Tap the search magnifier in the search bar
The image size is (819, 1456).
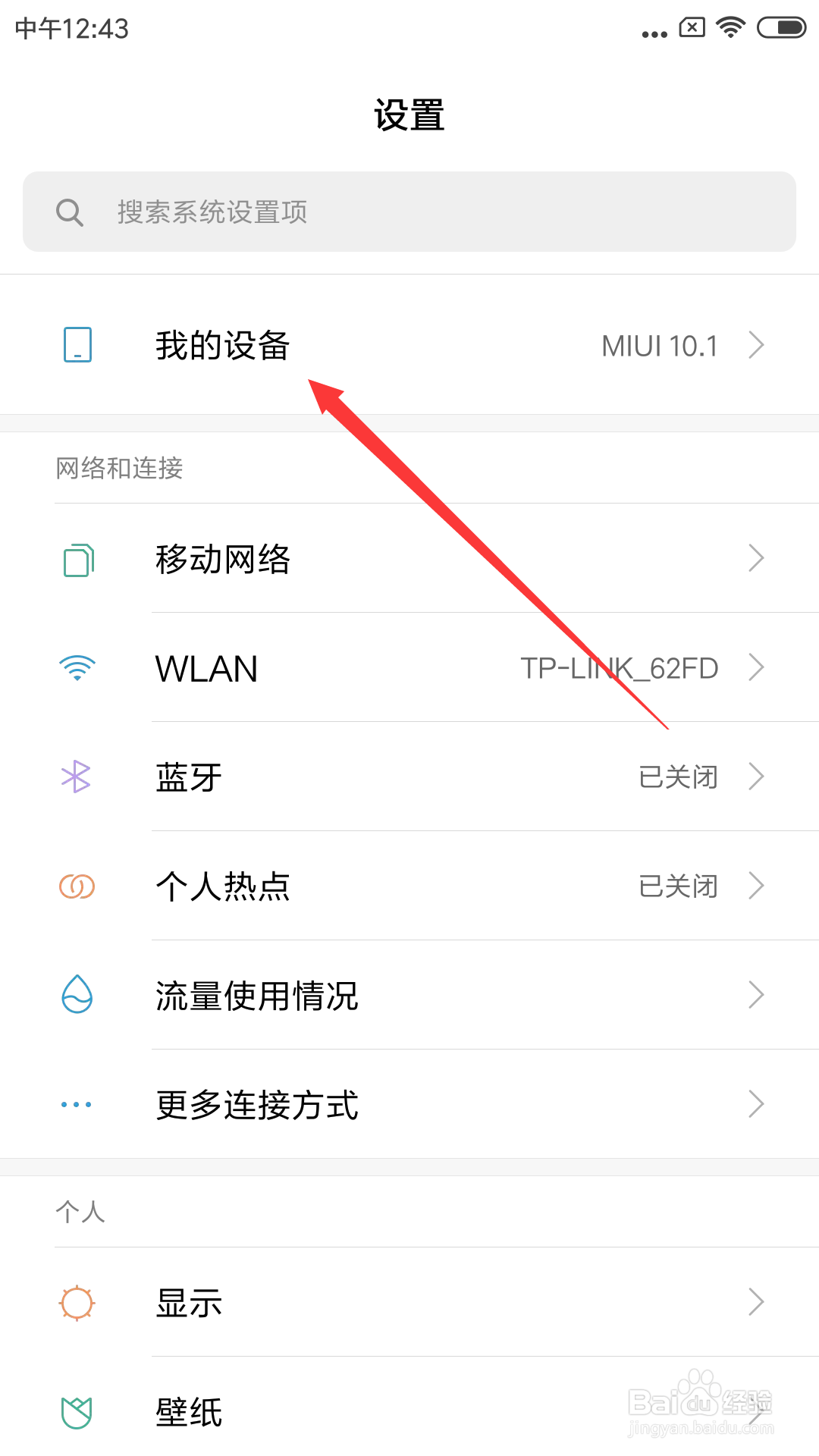[70, 212]
